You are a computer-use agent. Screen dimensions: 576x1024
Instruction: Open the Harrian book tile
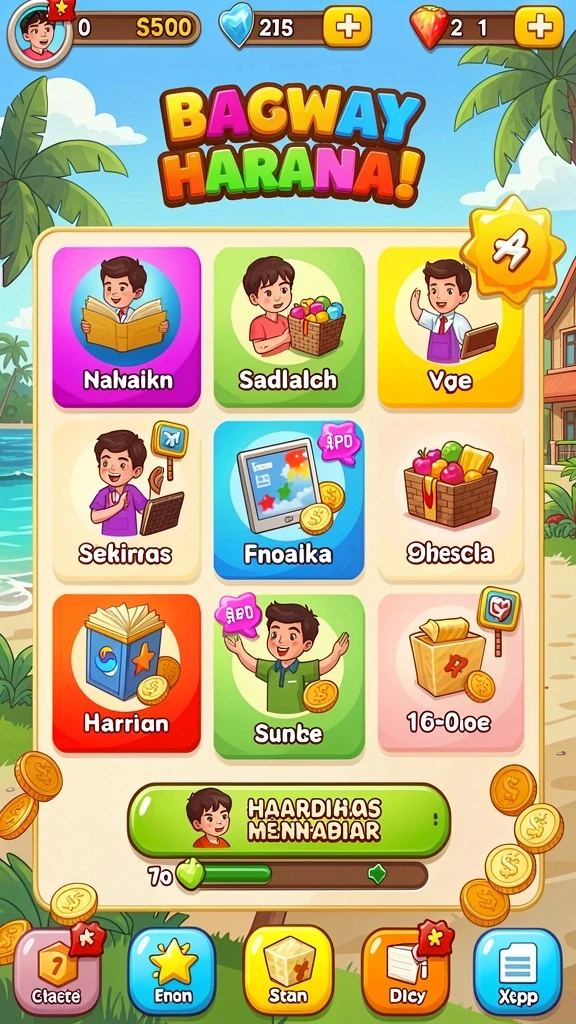(x=127, y=674)
